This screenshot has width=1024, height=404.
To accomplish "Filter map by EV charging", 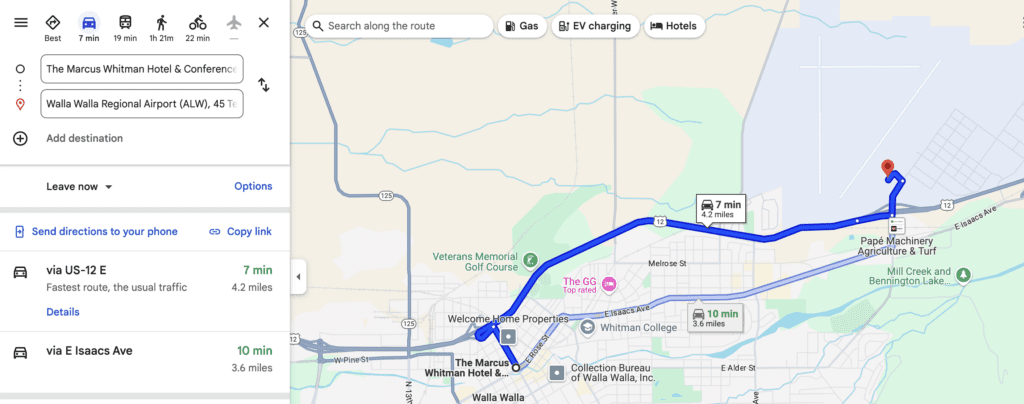I will [594, 26].
